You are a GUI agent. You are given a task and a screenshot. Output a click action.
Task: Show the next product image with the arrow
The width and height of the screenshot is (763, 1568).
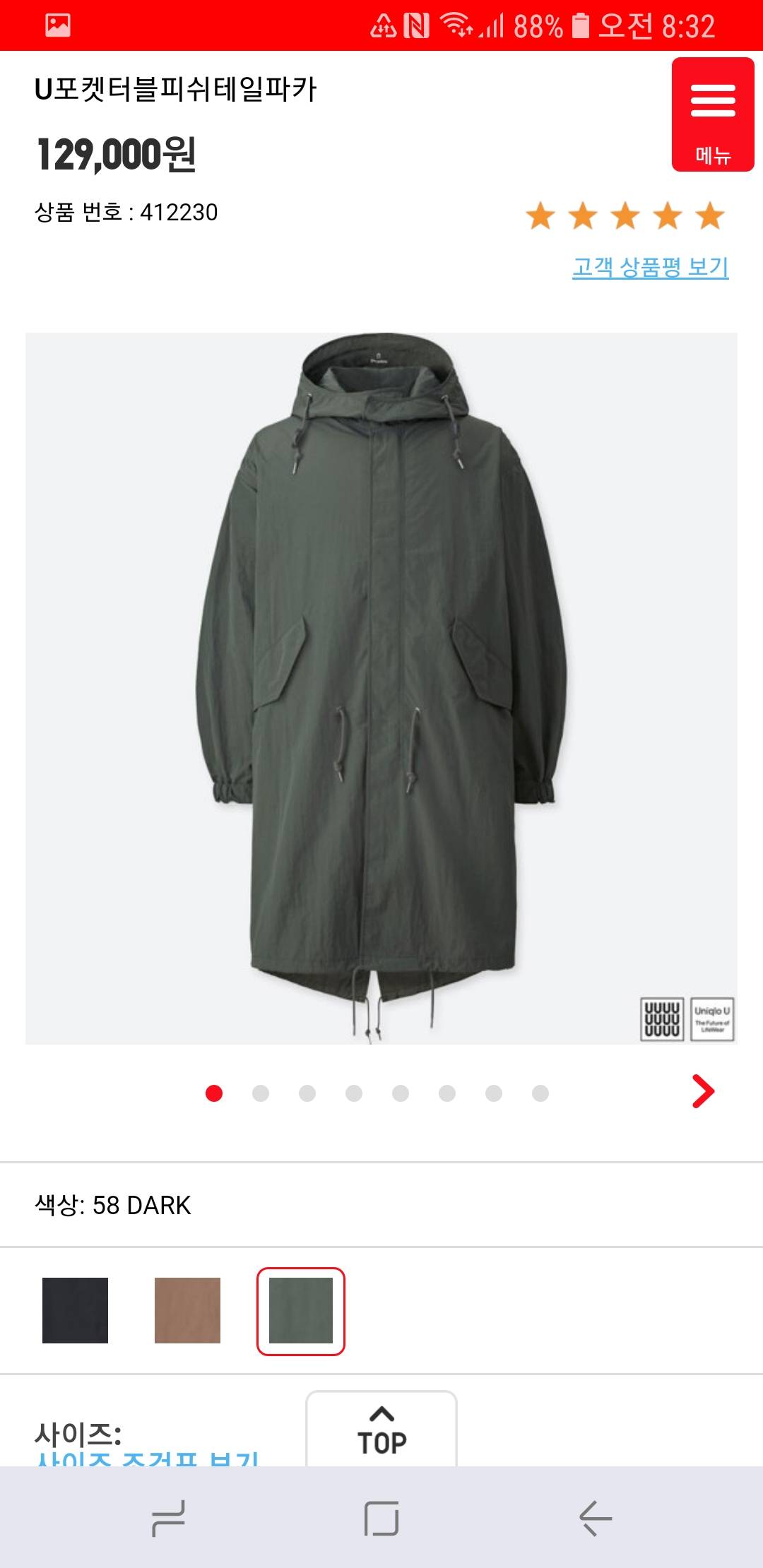point(703,1092)
